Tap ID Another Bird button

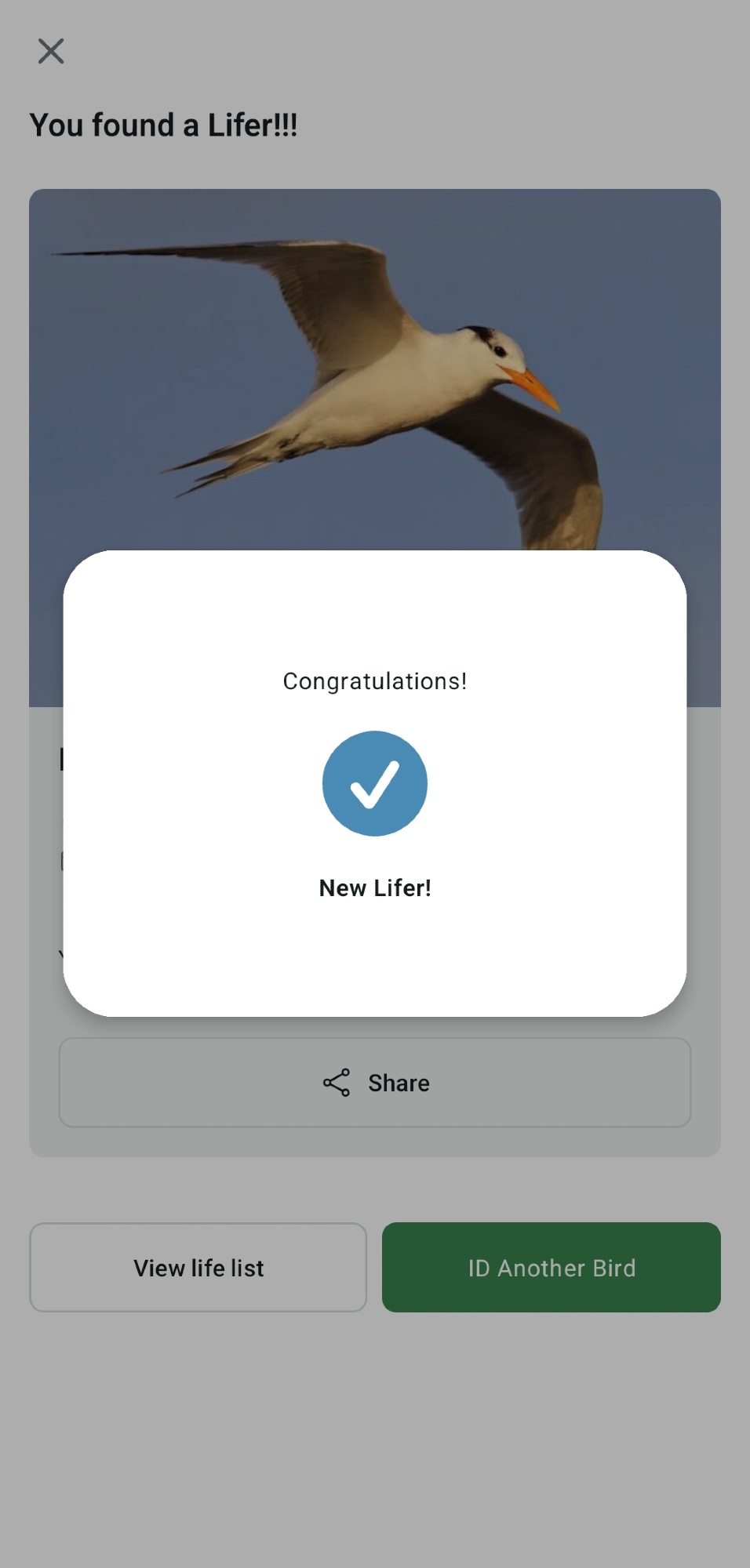click(551, 1268)
